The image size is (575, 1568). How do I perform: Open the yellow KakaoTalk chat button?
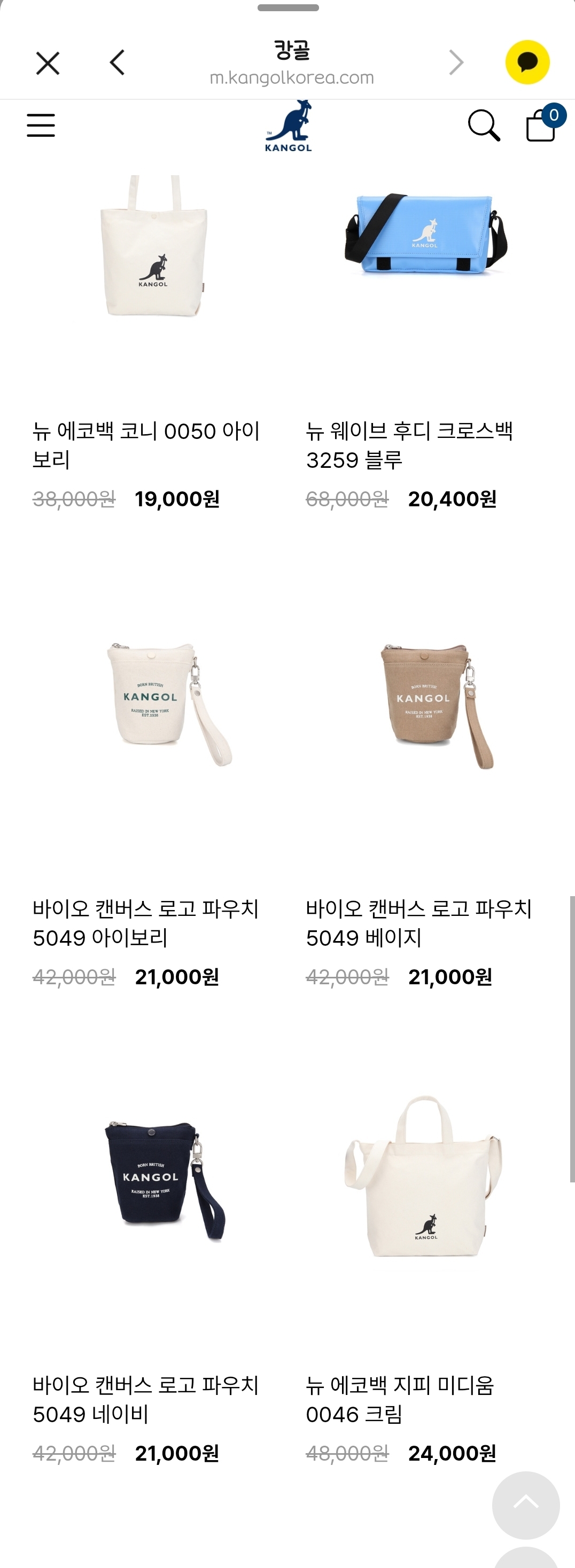(527, 62)
